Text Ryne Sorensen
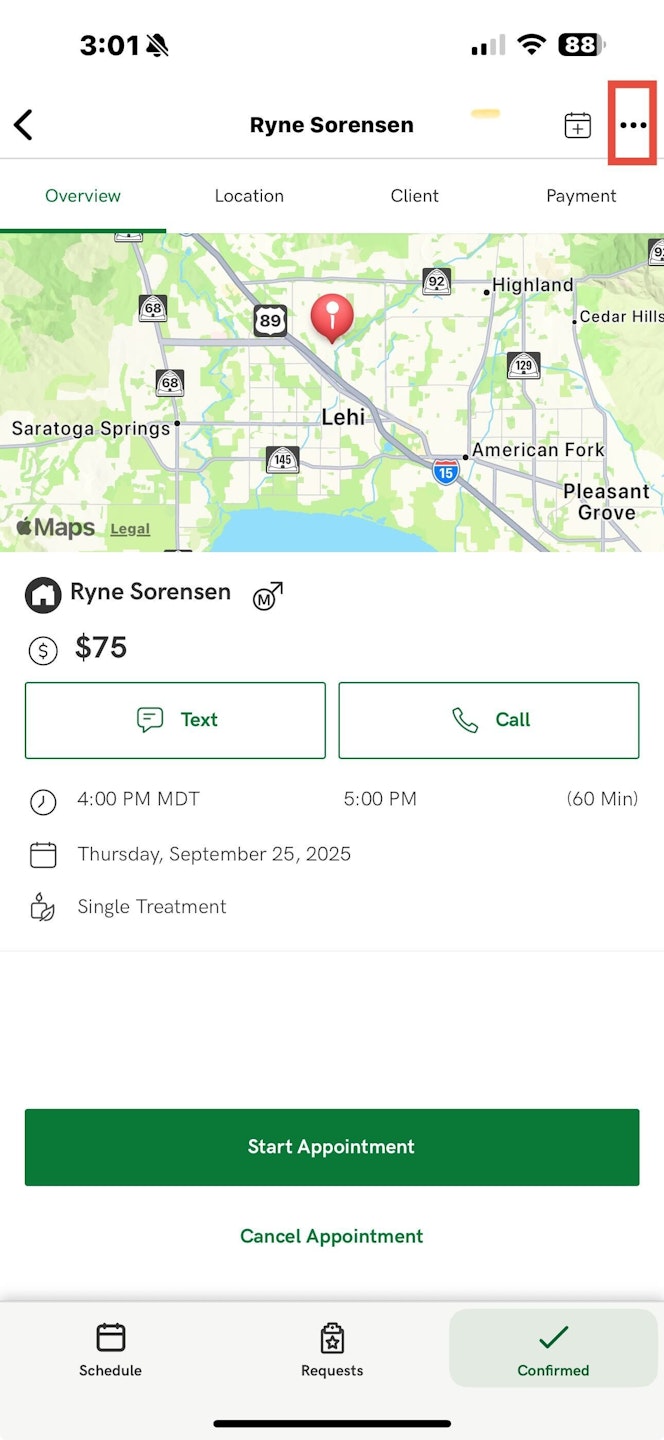 click(175, 720)
